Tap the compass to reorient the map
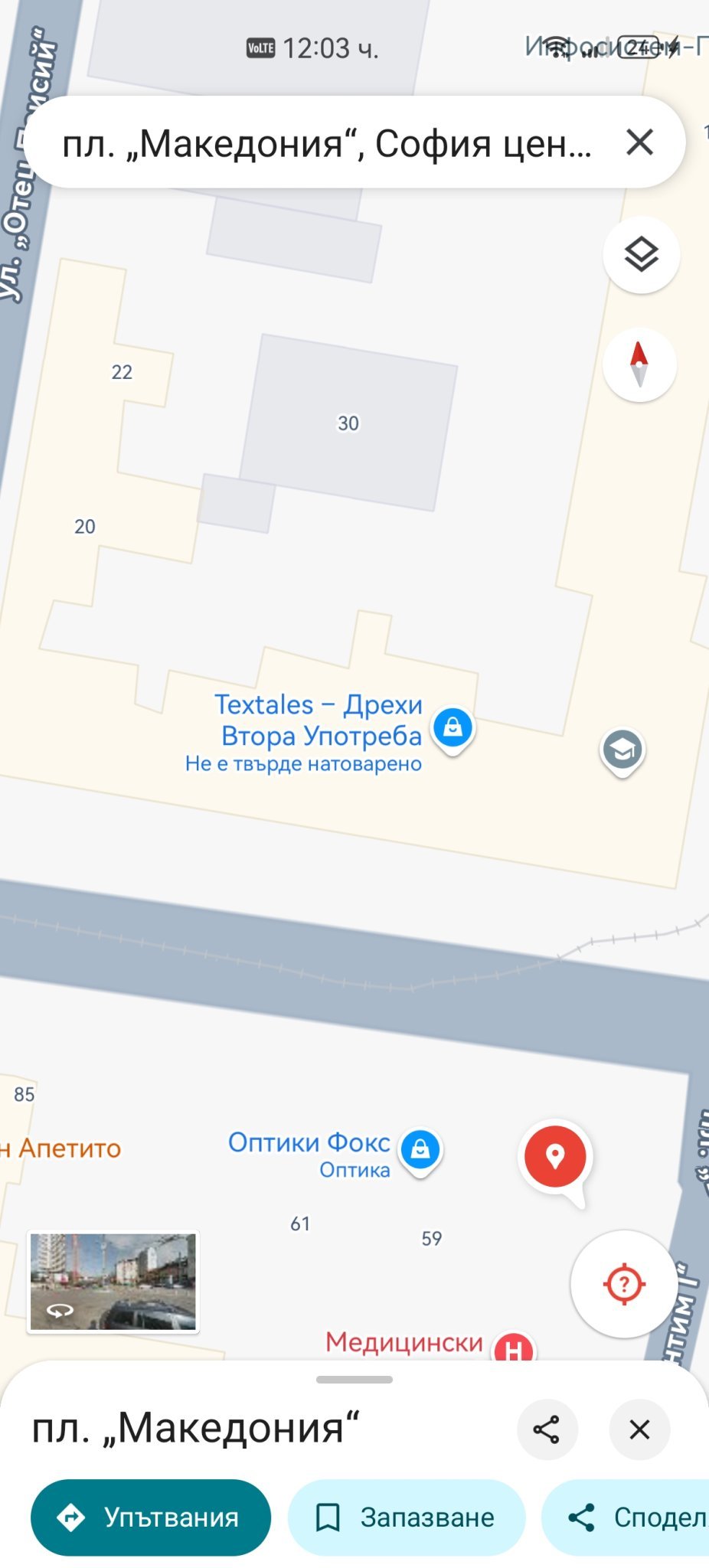 [639, 364]
